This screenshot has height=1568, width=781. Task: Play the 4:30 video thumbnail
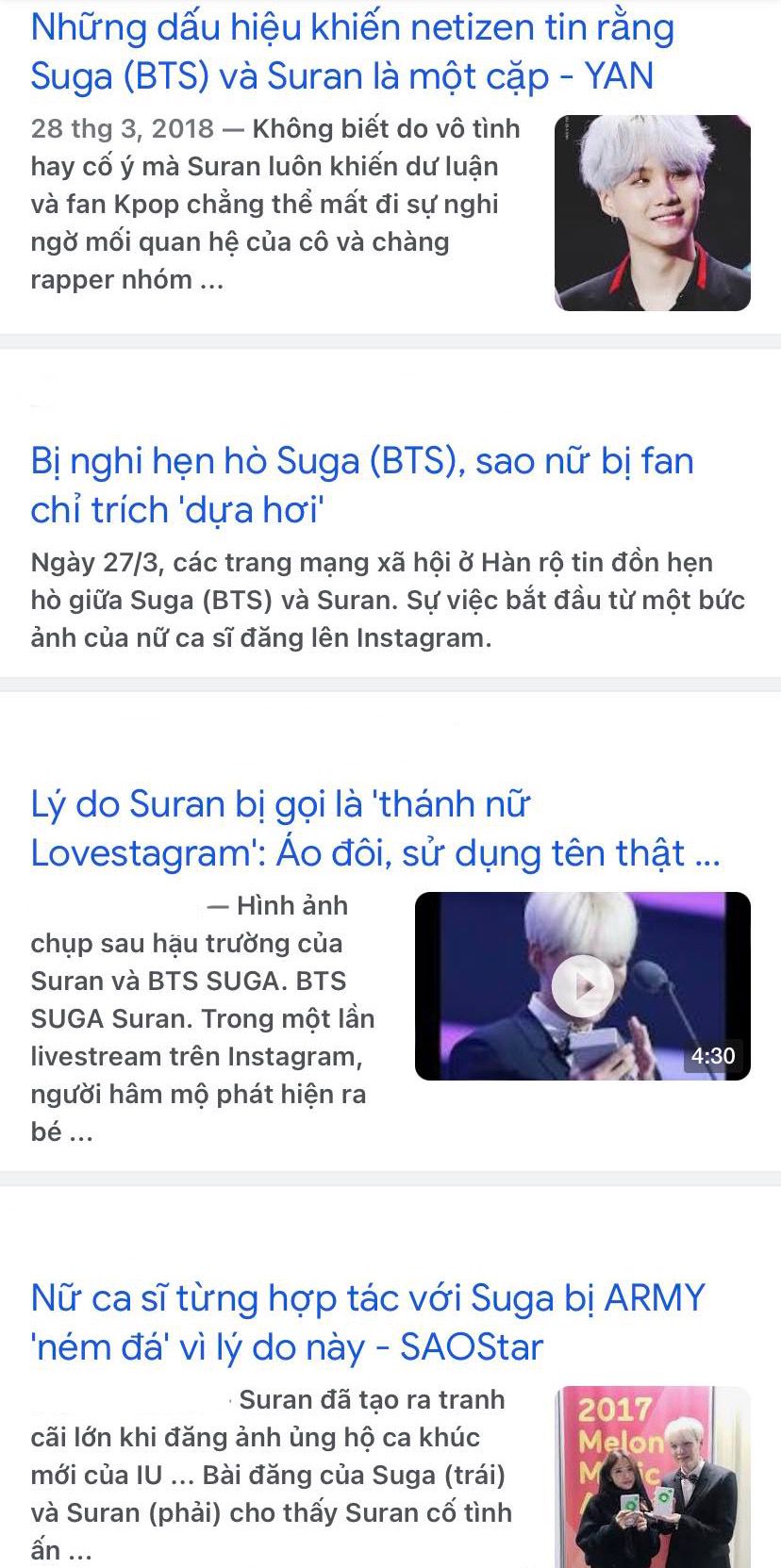pos(583,986)
